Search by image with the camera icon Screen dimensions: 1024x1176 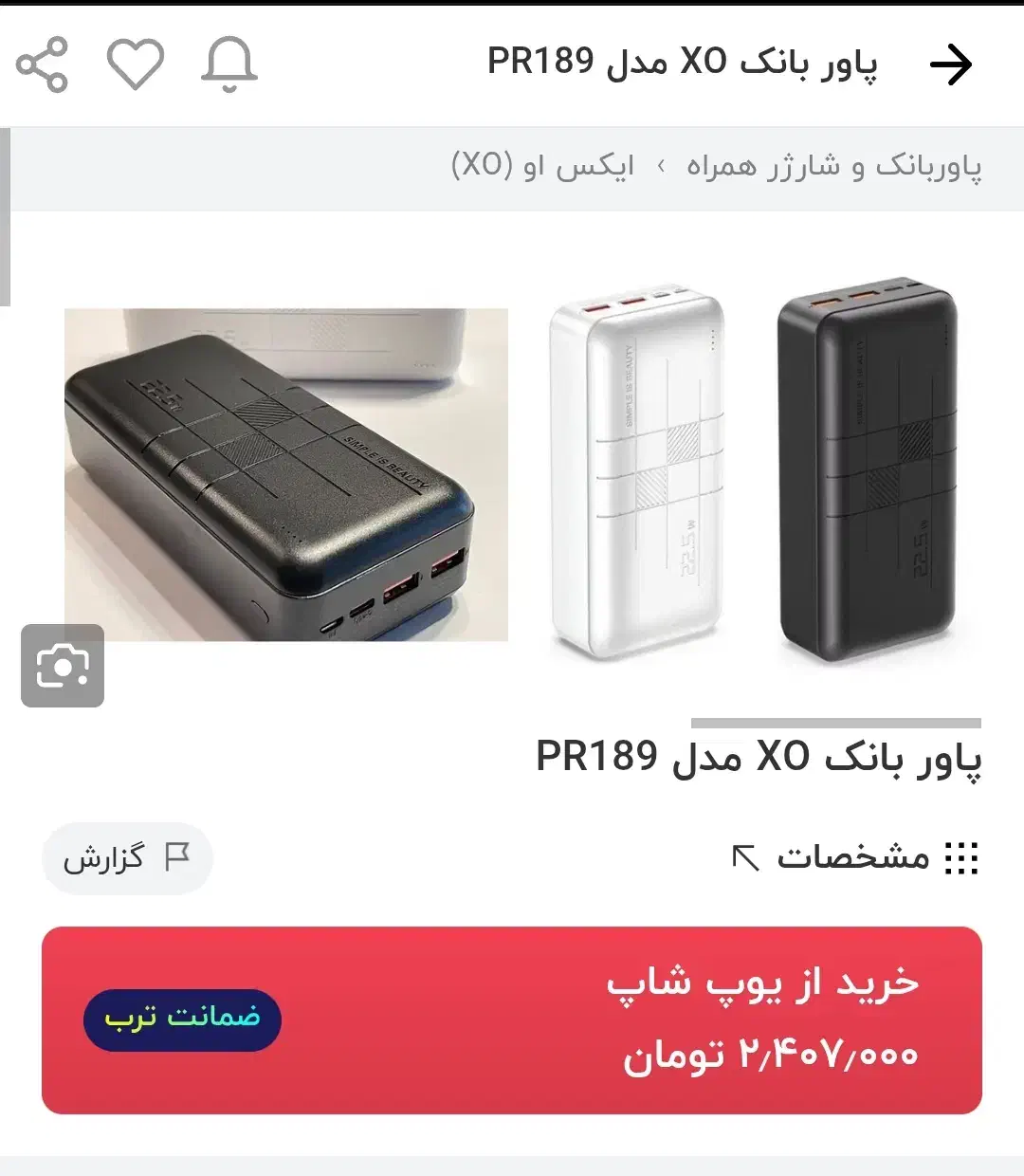point(63,666)
